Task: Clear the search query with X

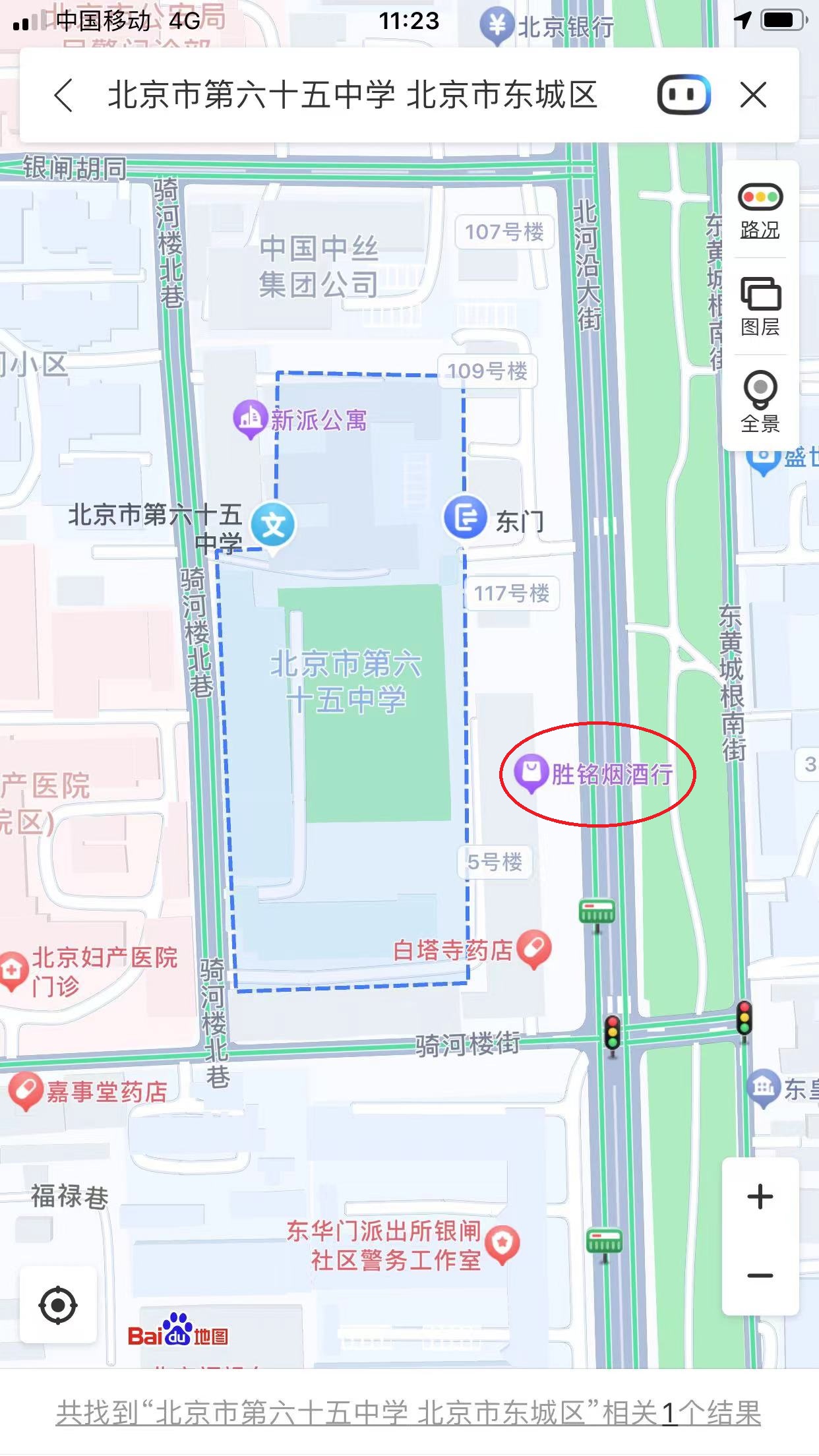Action: [x=753, y=95]
